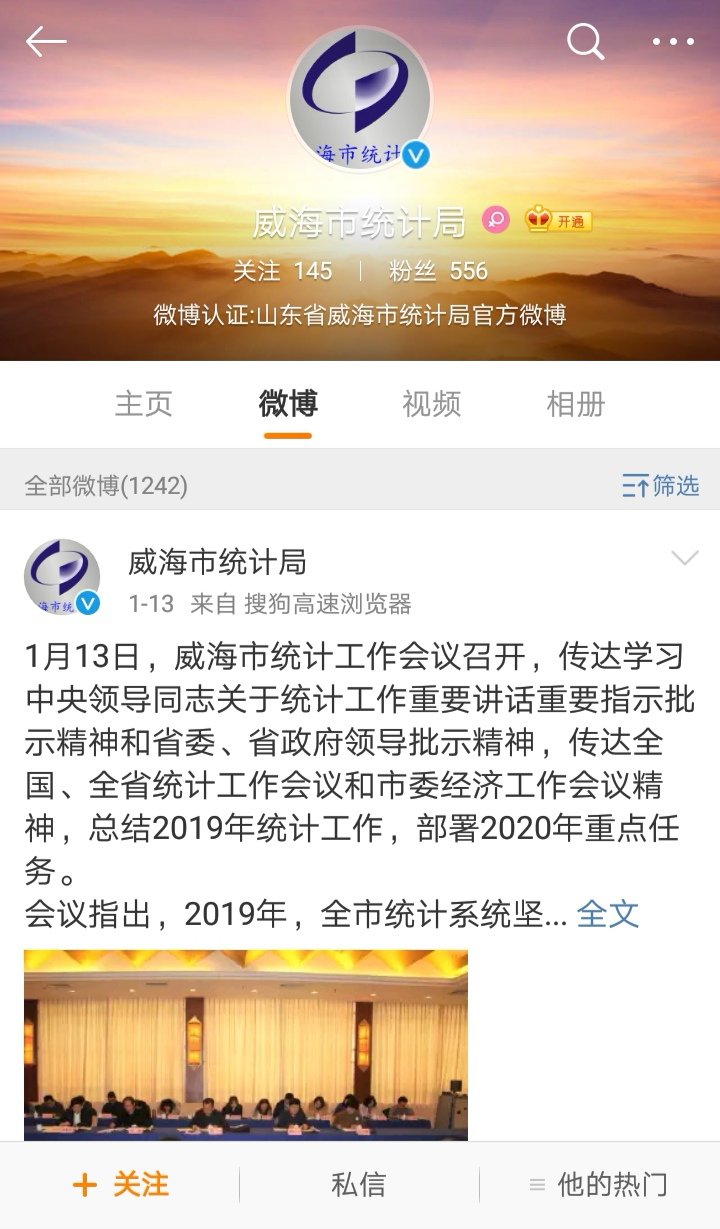This screenshot has width=720, height=1229.
Task: Open the 相册 tab
Action: coord(576,404)
